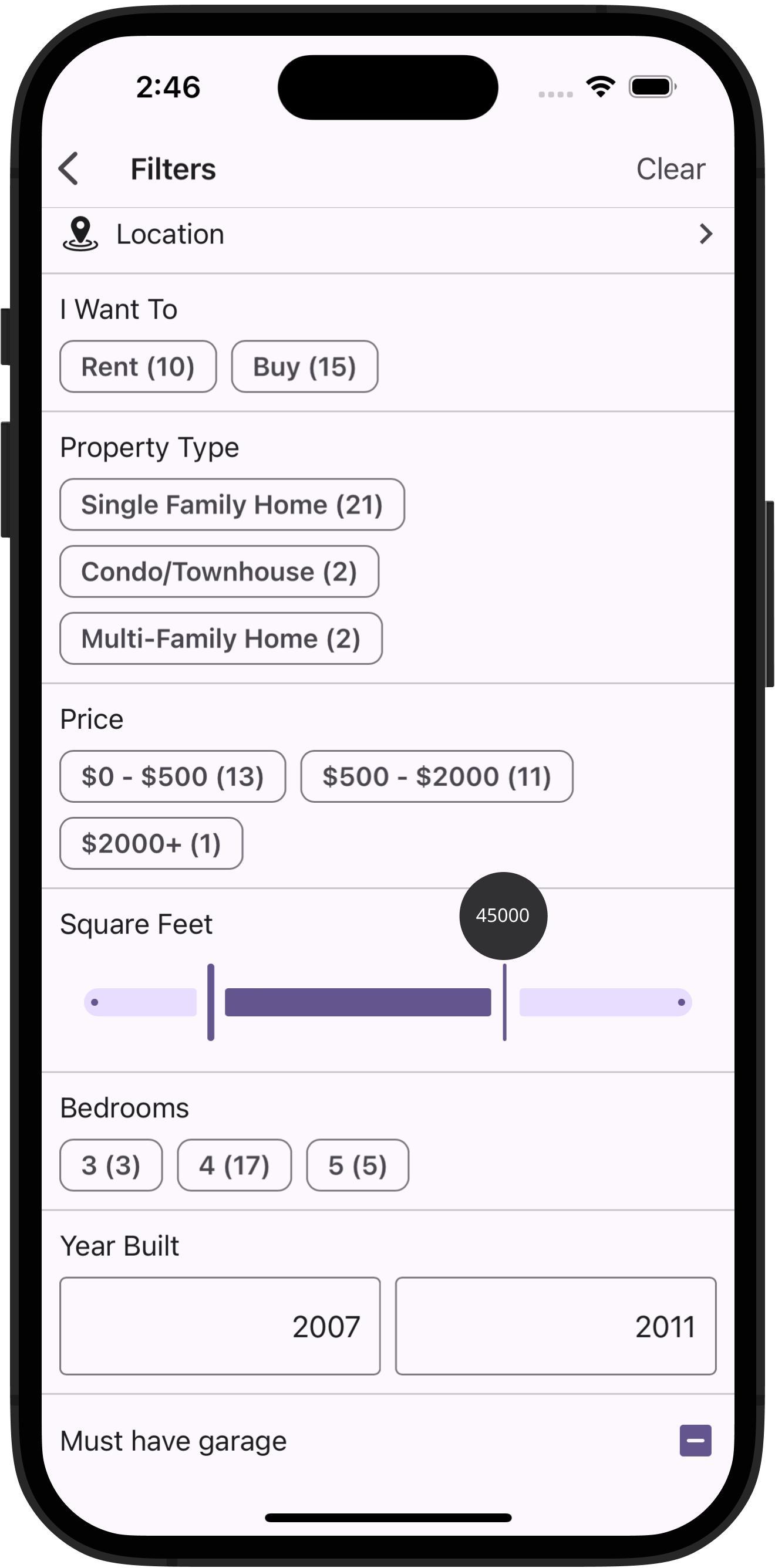
Task: Tap the Square Feet slider's lower handle
Action: click(x=211, y=1002)
